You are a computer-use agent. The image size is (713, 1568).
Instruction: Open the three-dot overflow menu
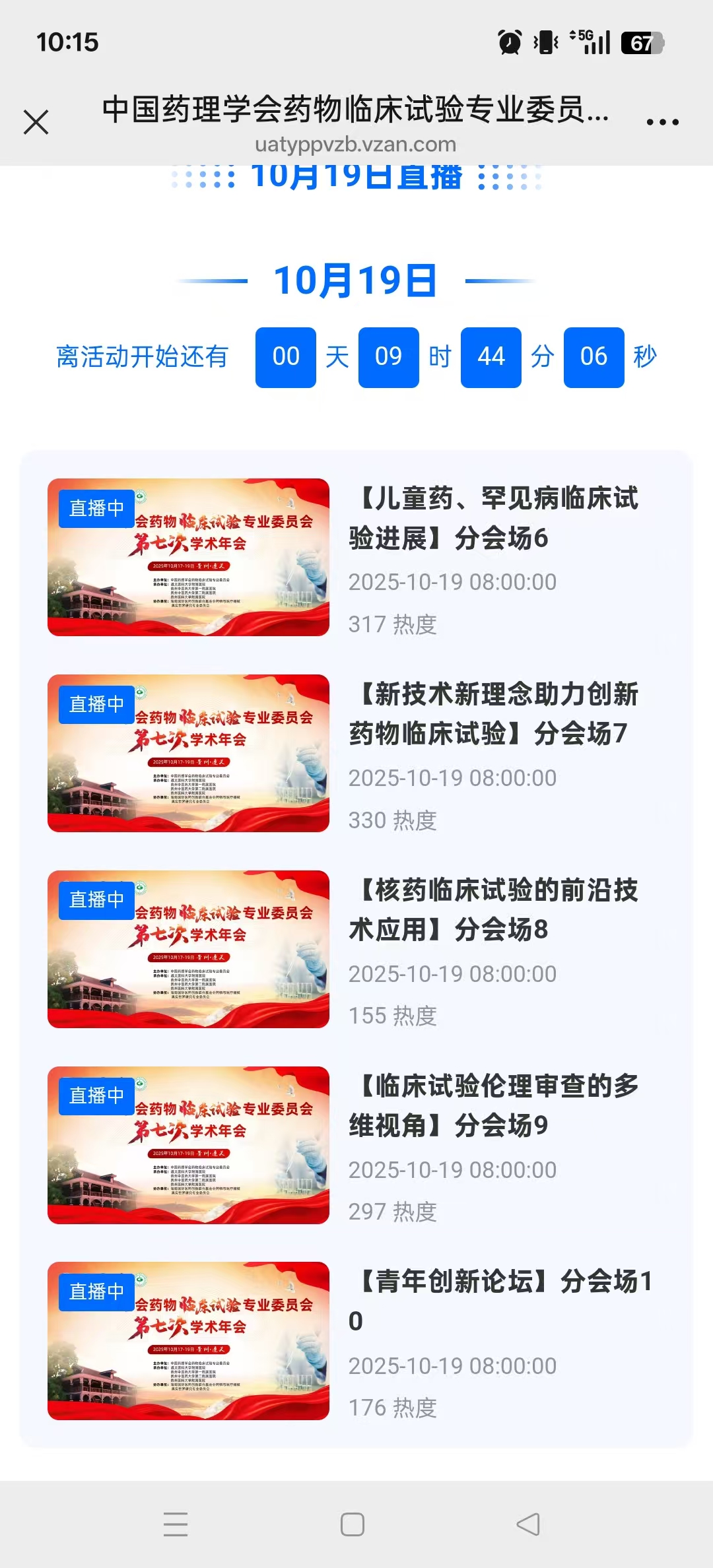(x=662, y=122)
